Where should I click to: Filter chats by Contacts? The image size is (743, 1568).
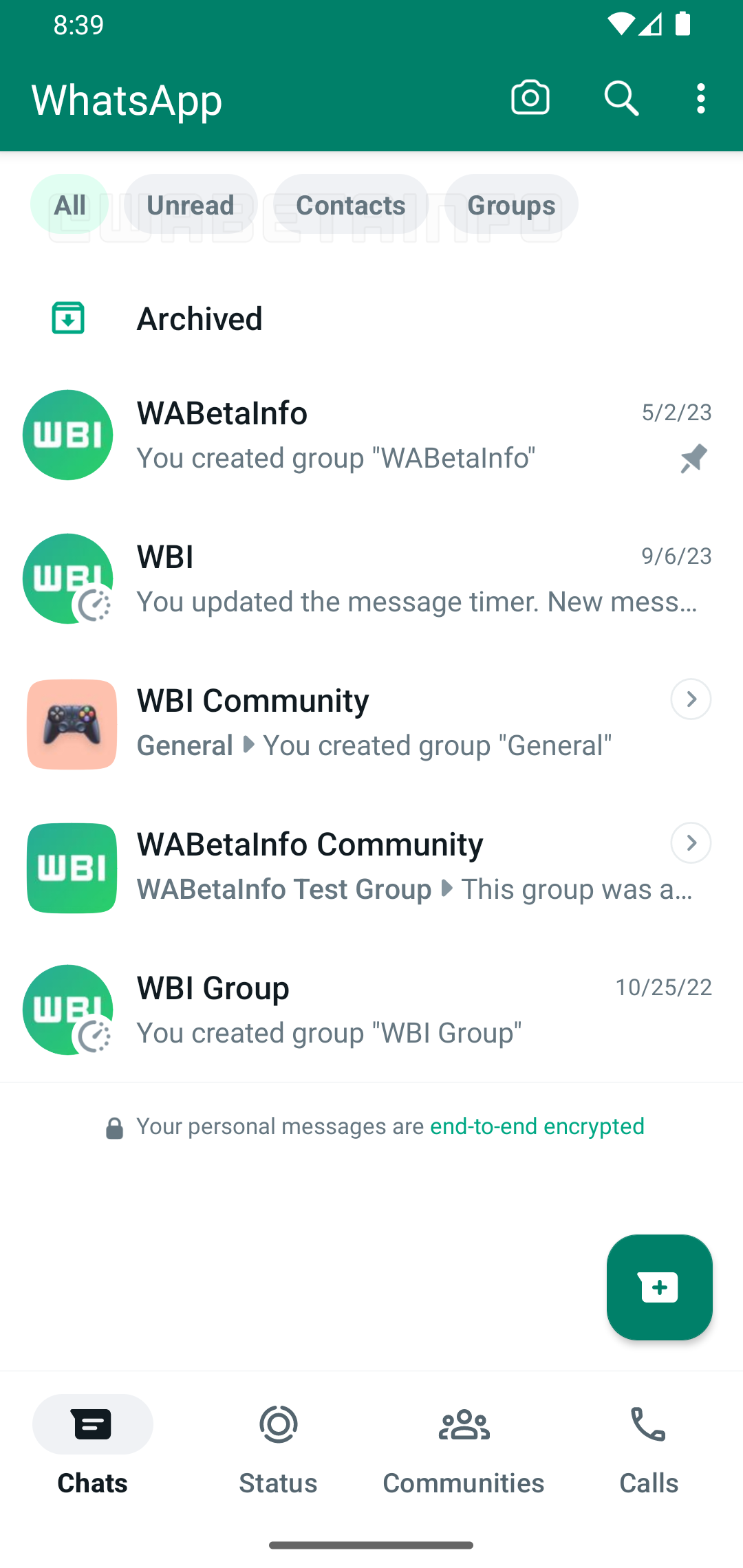click(x=350, y=204)
